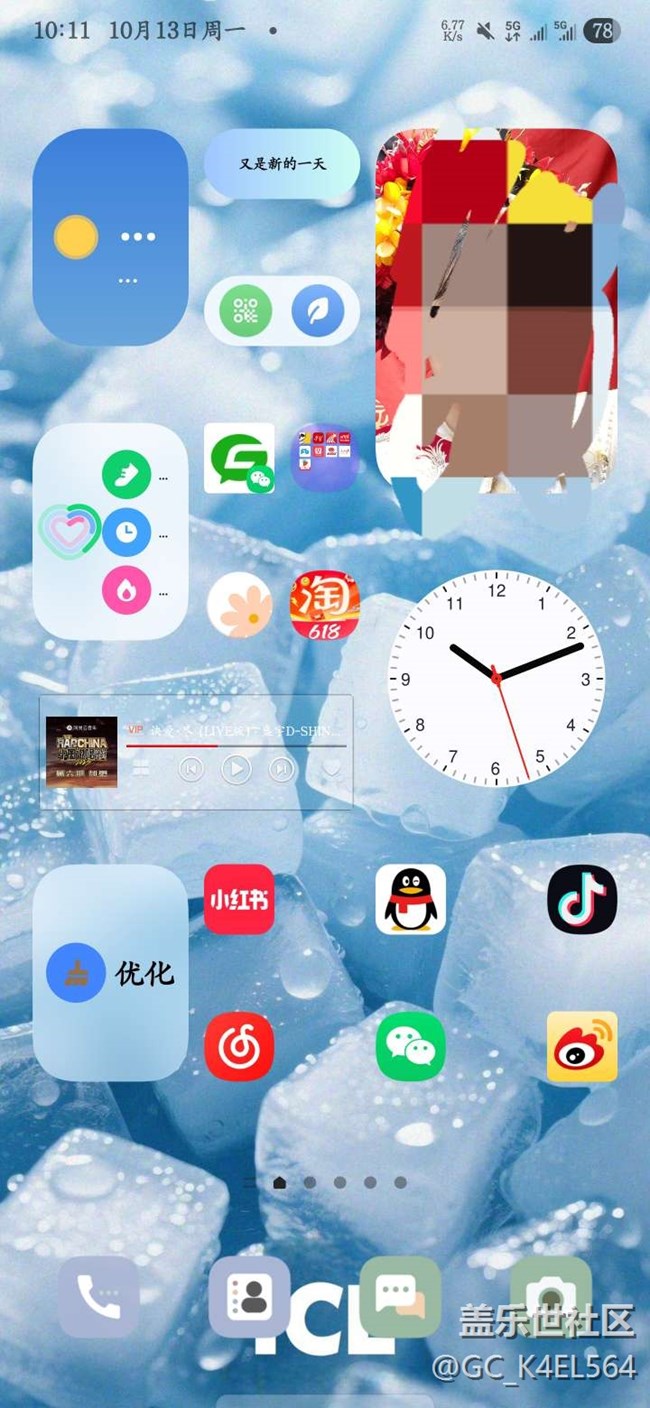This screenshot has width=650, height=1408.
Task: Skip to the next track in music widget
Action: [x=283, y=769]
